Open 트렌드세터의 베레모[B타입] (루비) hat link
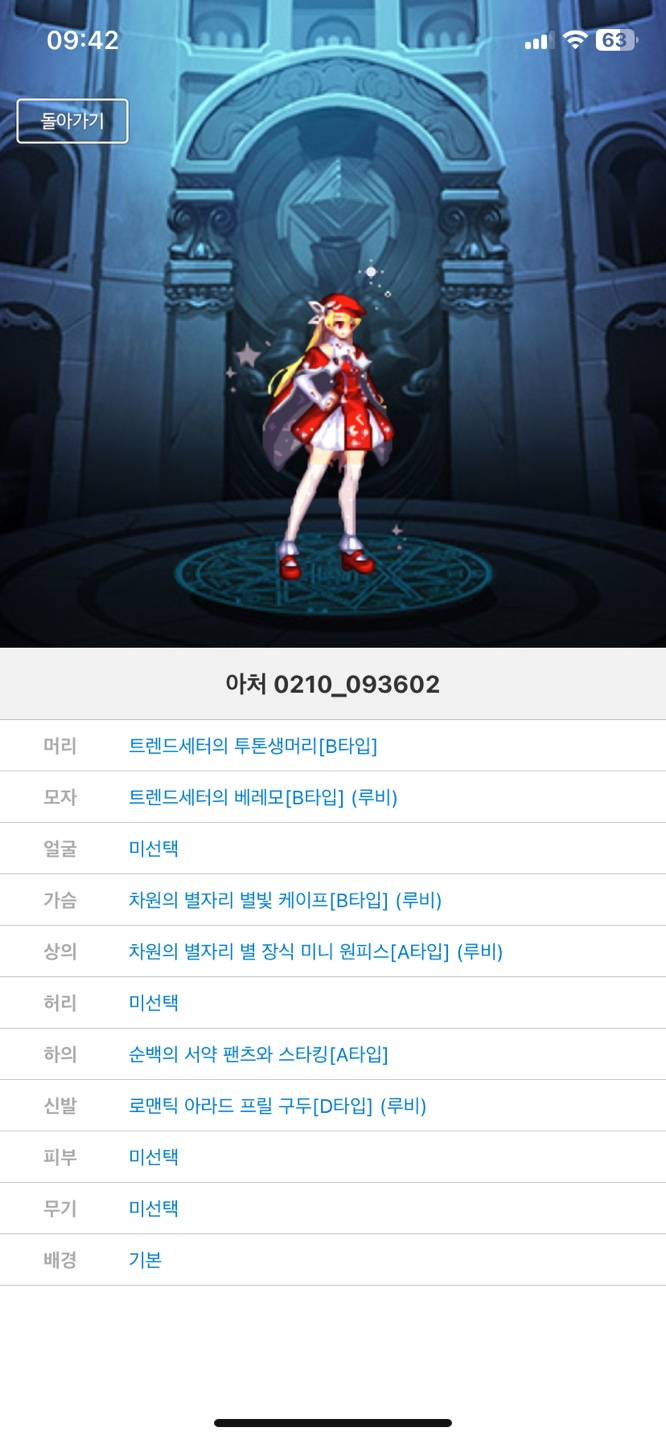 coord(263,798)
